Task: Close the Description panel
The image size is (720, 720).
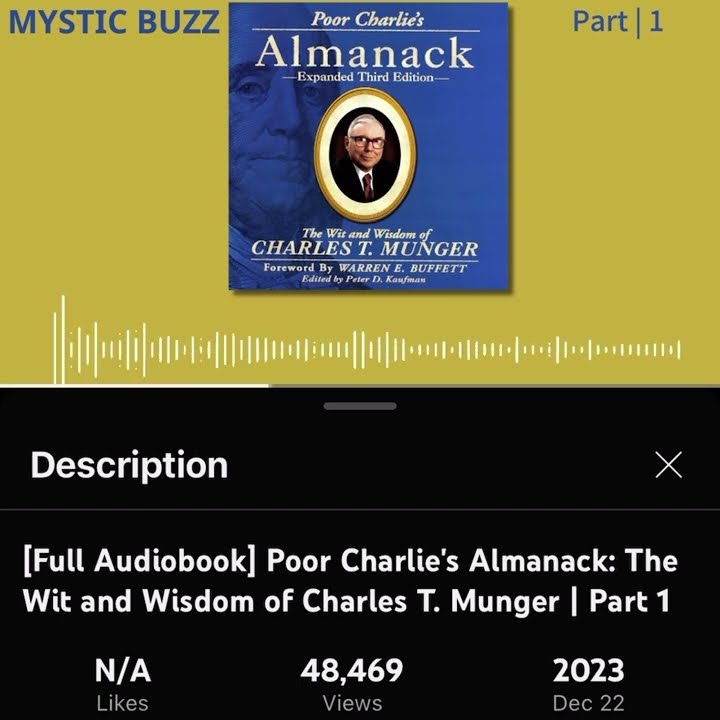Action: 667,465
